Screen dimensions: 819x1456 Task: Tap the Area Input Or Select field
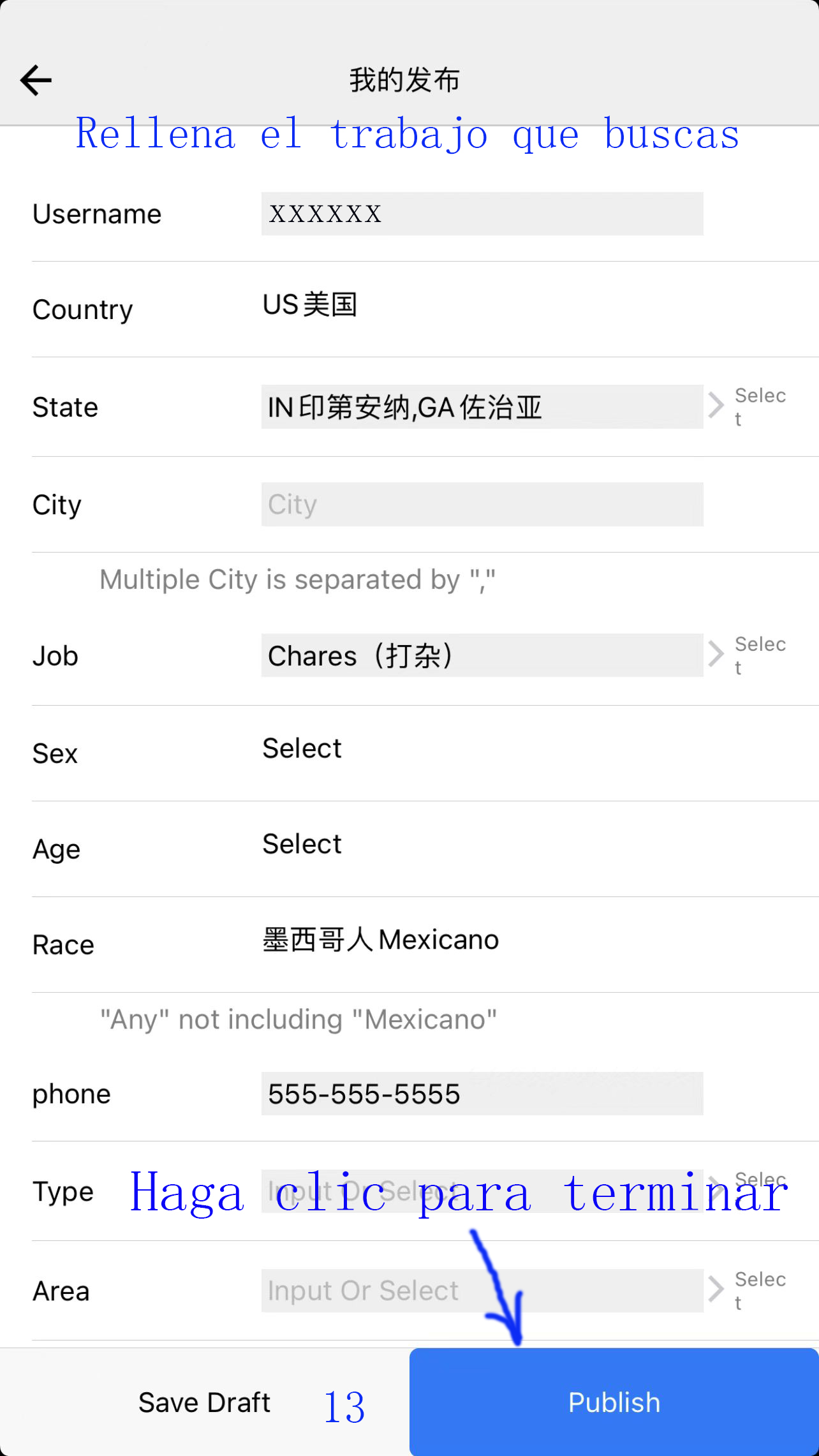[x=482, y=1291]
